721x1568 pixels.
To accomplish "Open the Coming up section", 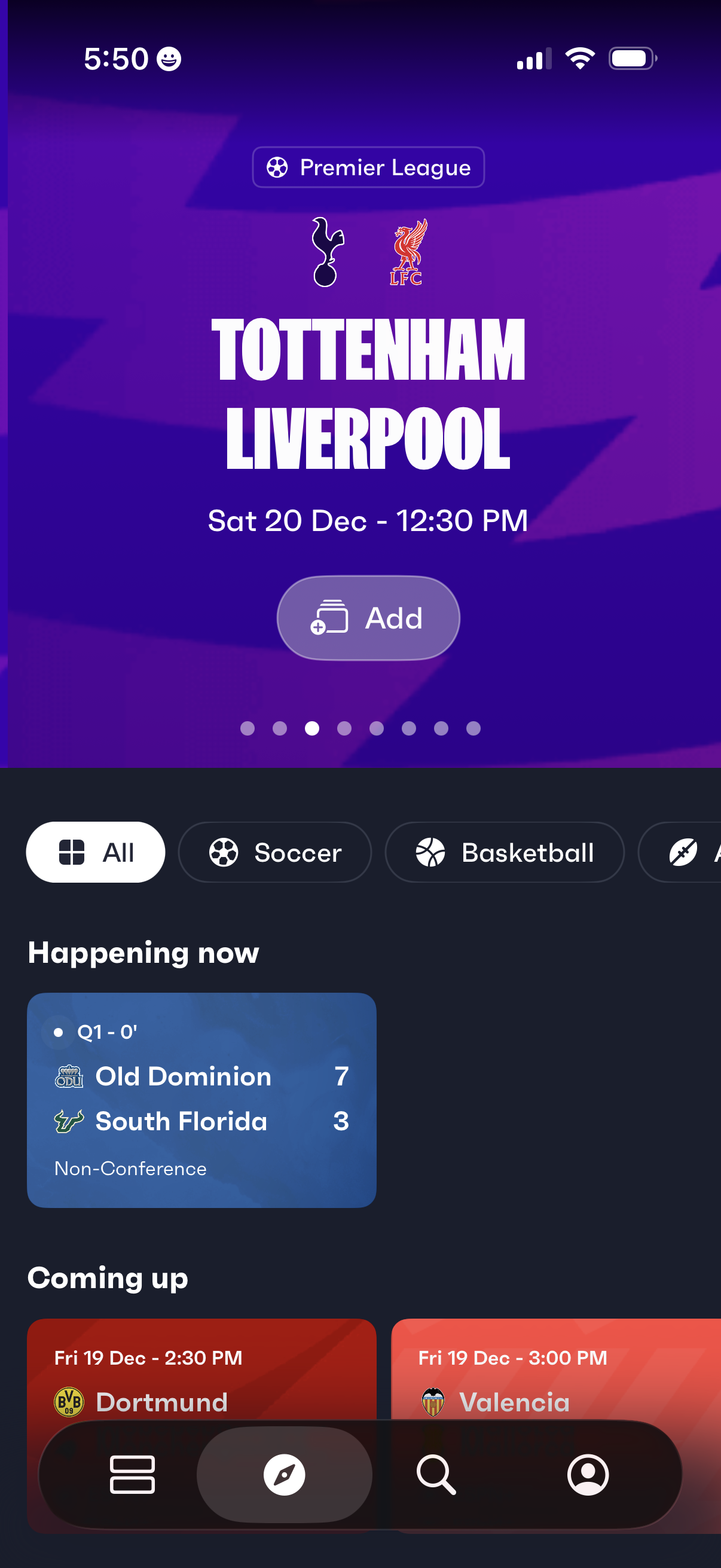I will point(108,1279).
